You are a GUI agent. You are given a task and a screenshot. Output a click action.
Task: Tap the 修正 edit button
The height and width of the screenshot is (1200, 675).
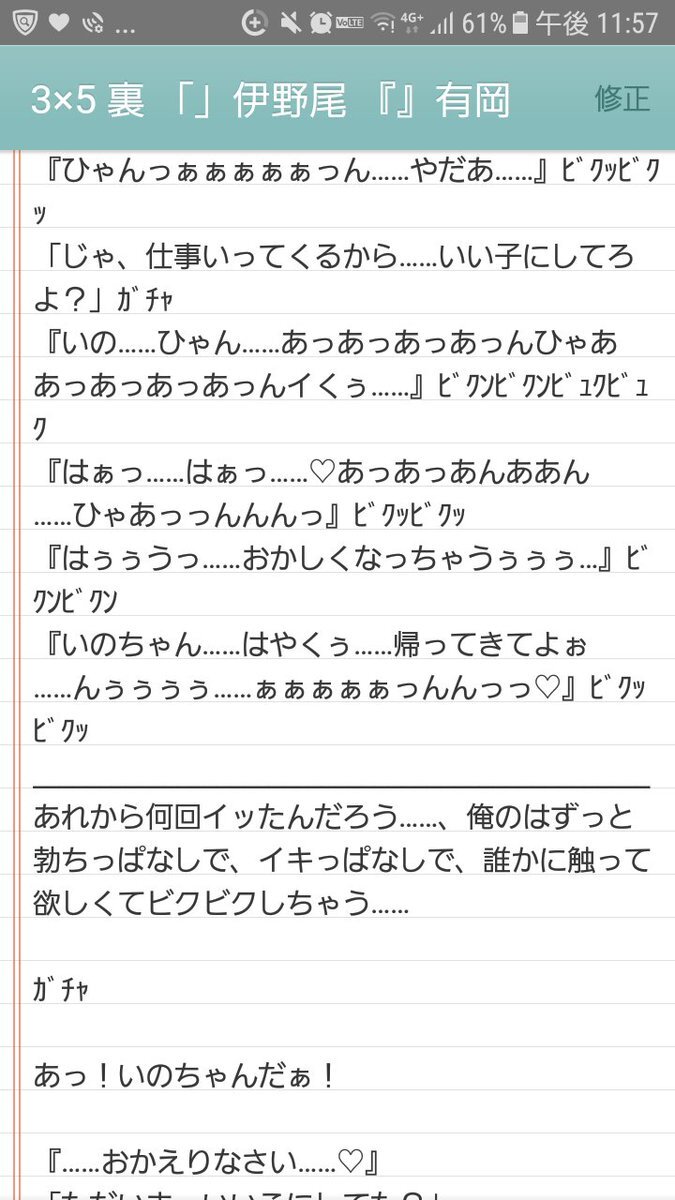[x=622, y=98]
